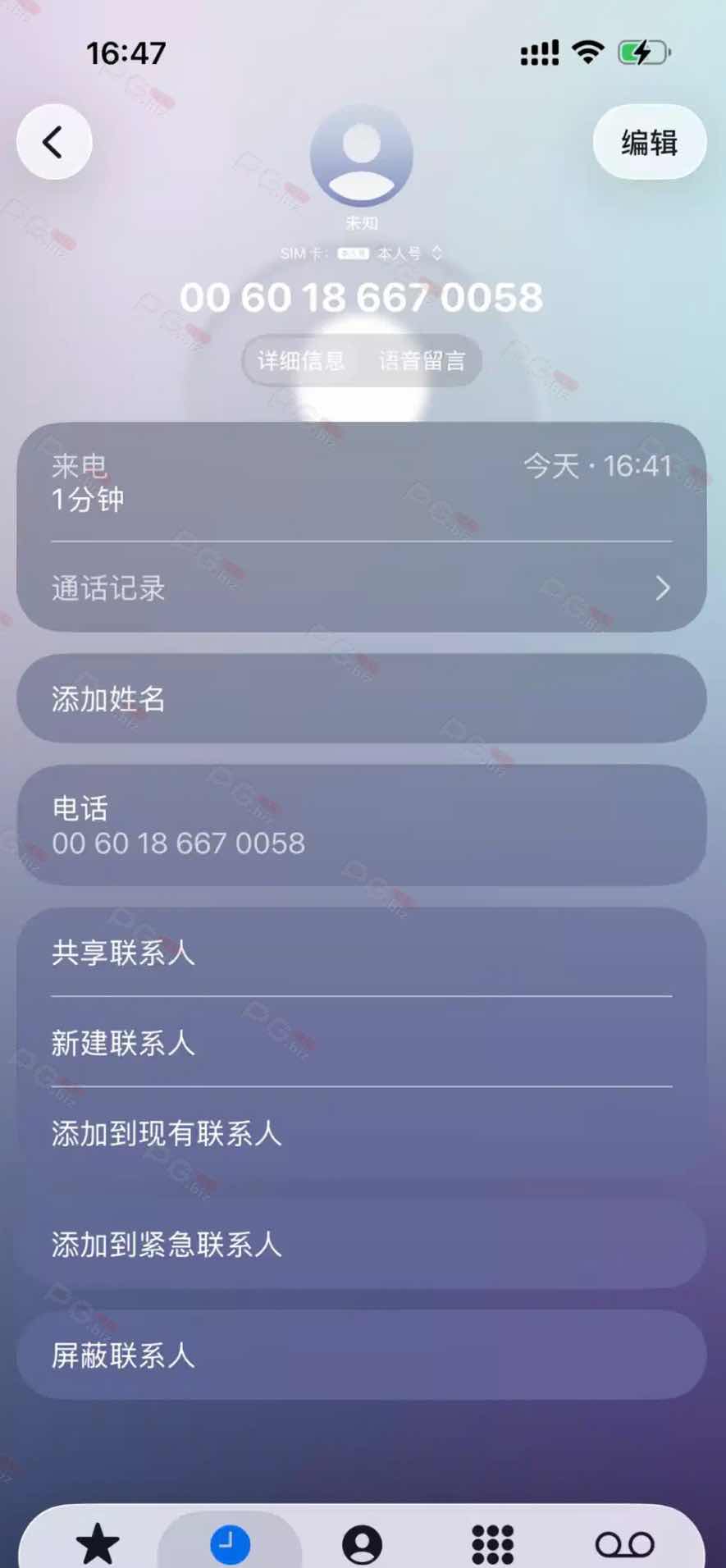
Task: Call the number in the 电话 row
Action: (x=361, y=825)
